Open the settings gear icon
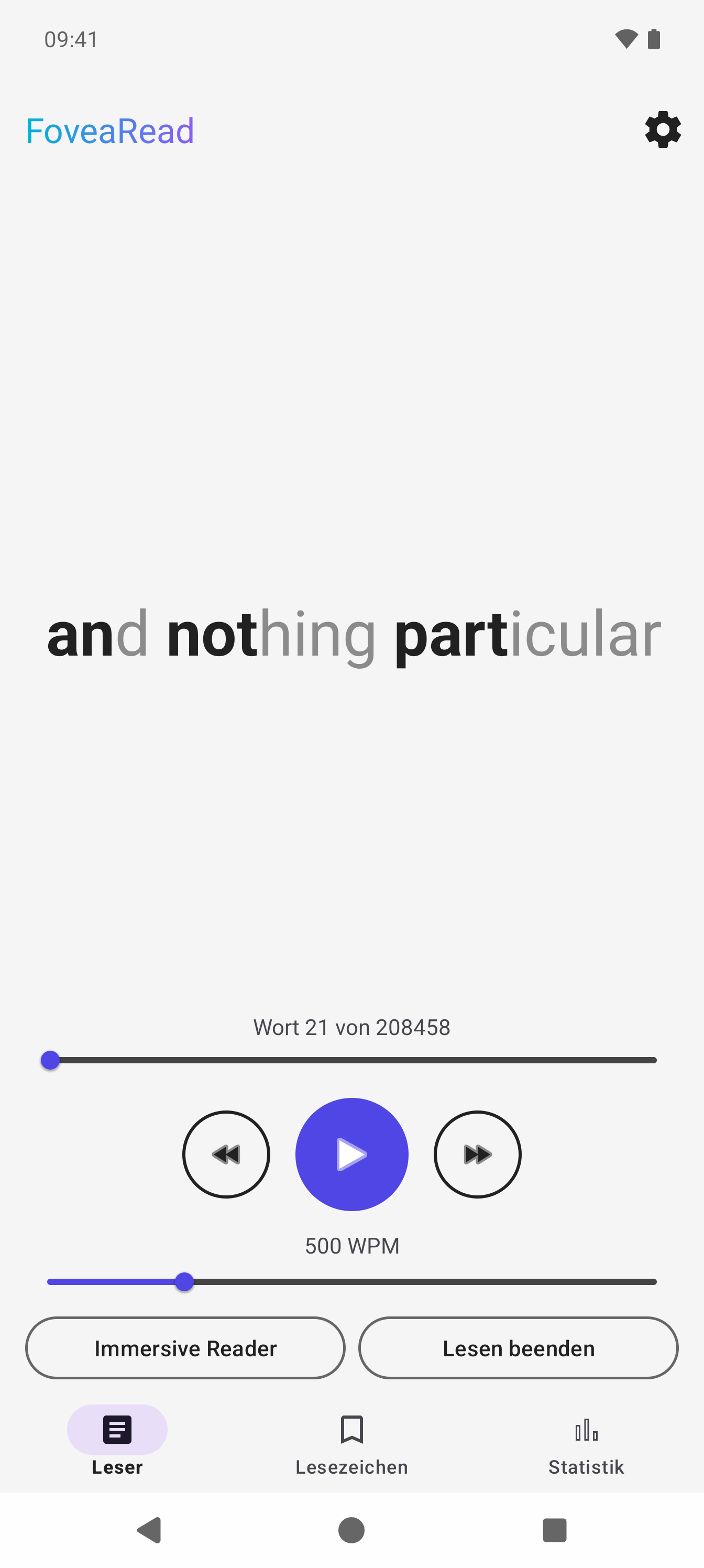This screenshot has height=1568, width=704. click(x=663, y=129)
